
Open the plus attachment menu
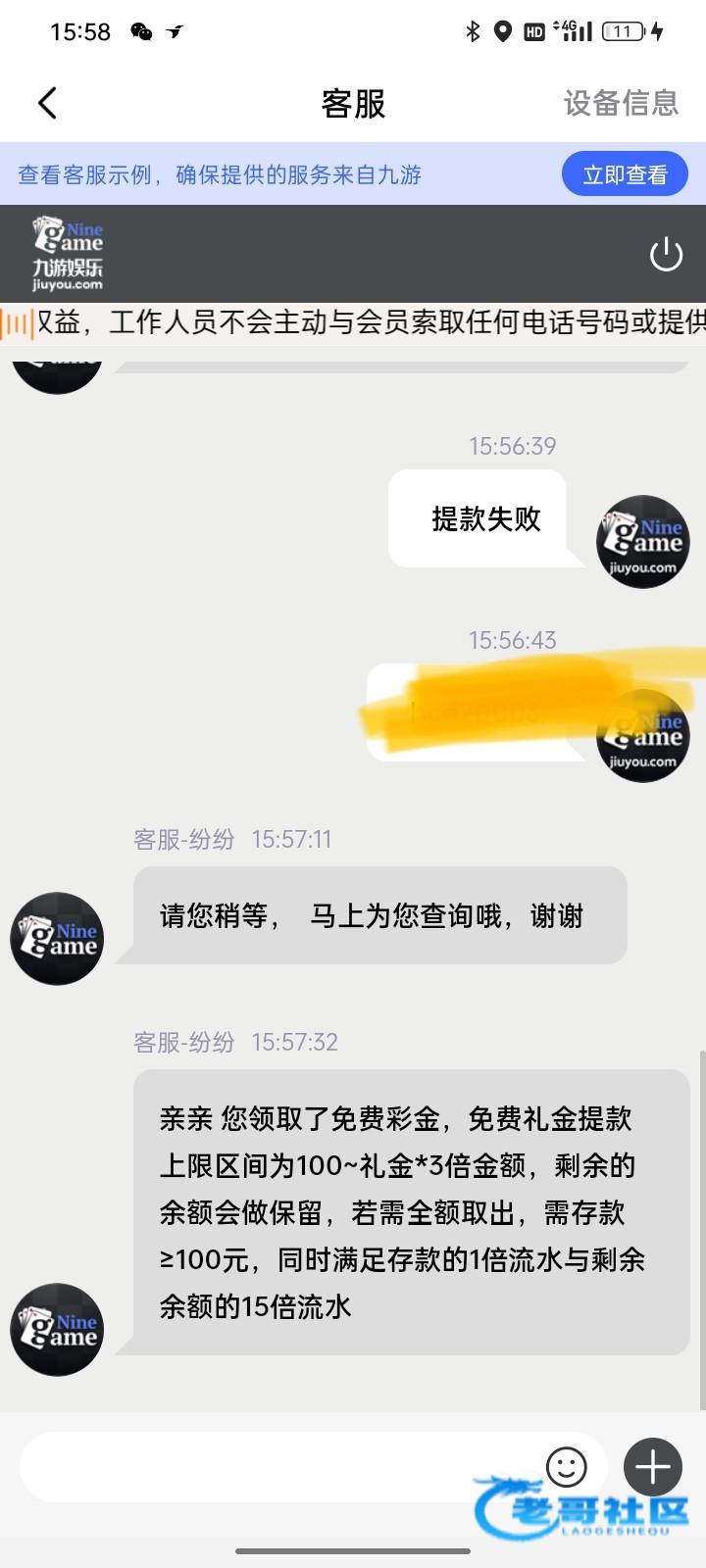653,1467
